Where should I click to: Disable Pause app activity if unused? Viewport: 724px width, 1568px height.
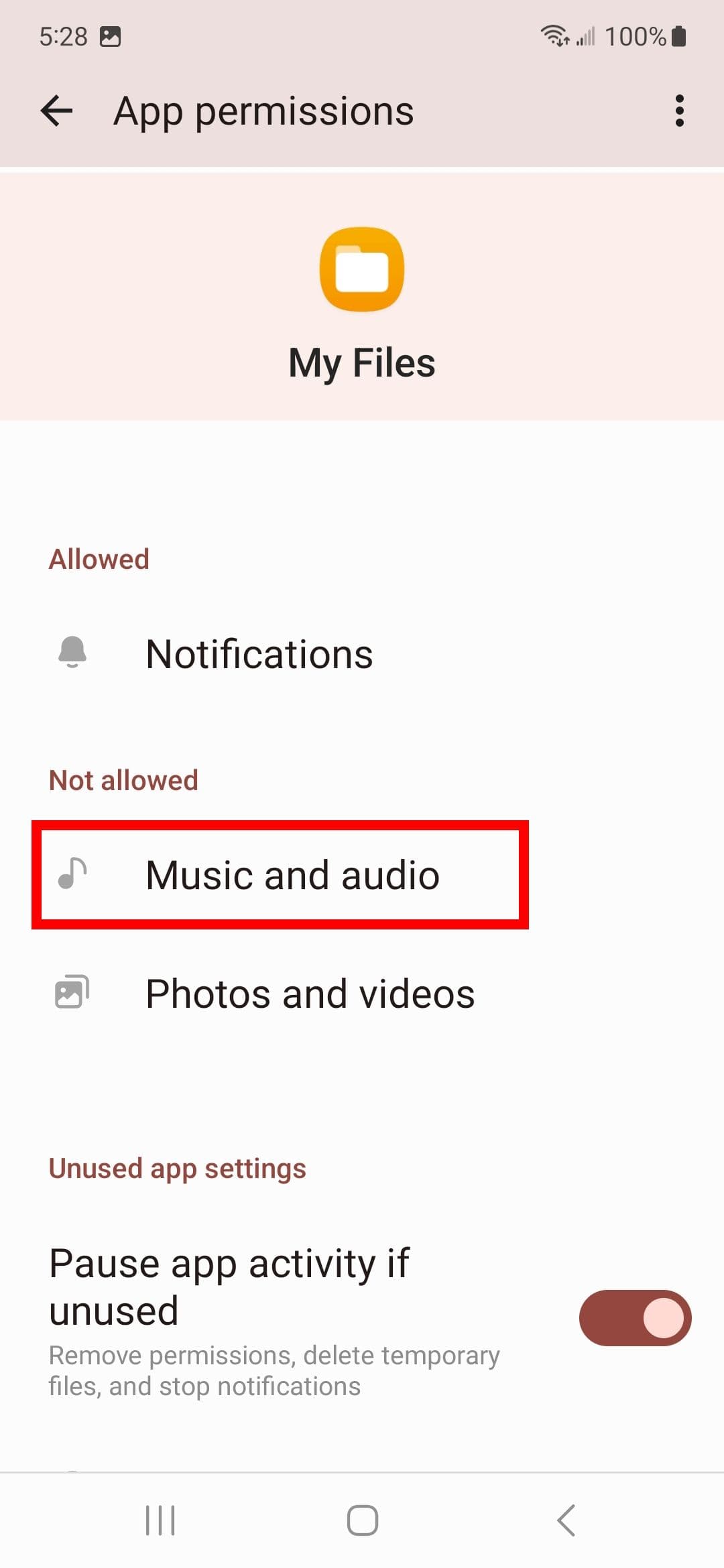point(634,1317)
